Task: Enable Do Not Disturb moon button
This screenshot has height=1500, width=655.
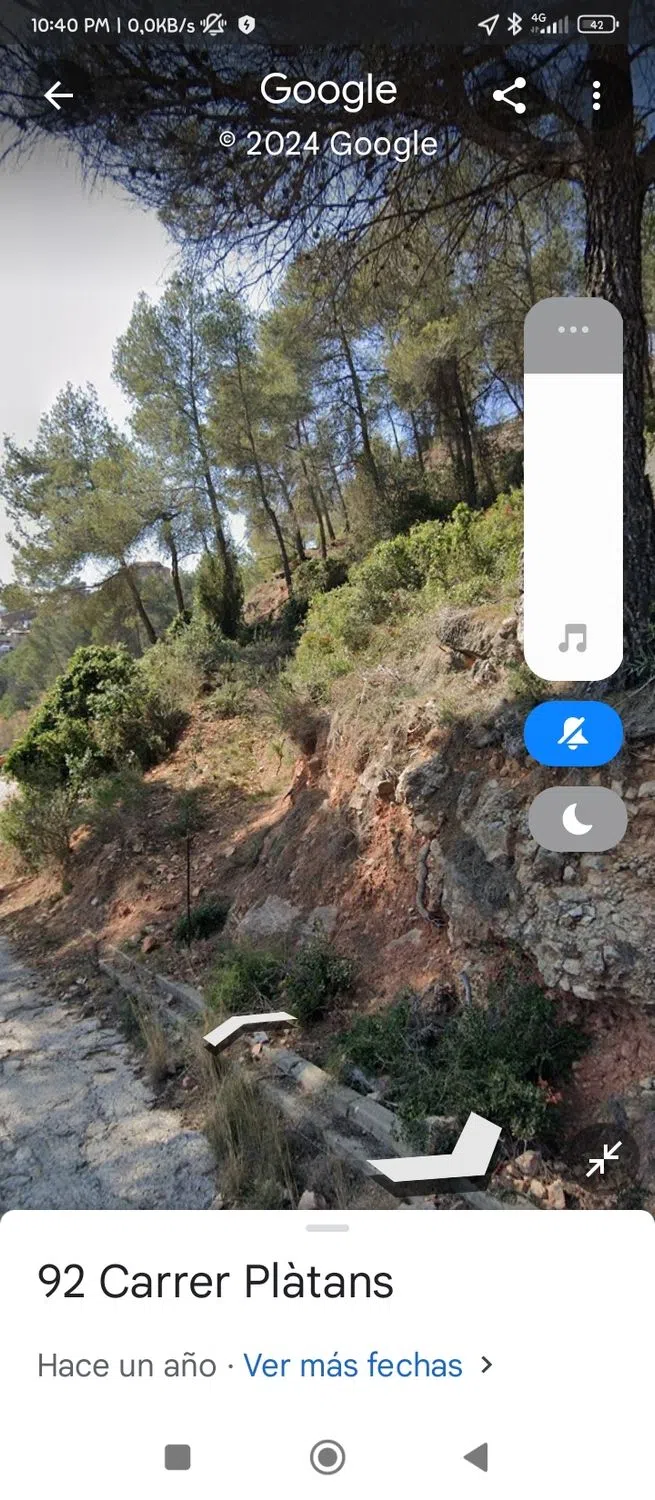Action: 577,820
